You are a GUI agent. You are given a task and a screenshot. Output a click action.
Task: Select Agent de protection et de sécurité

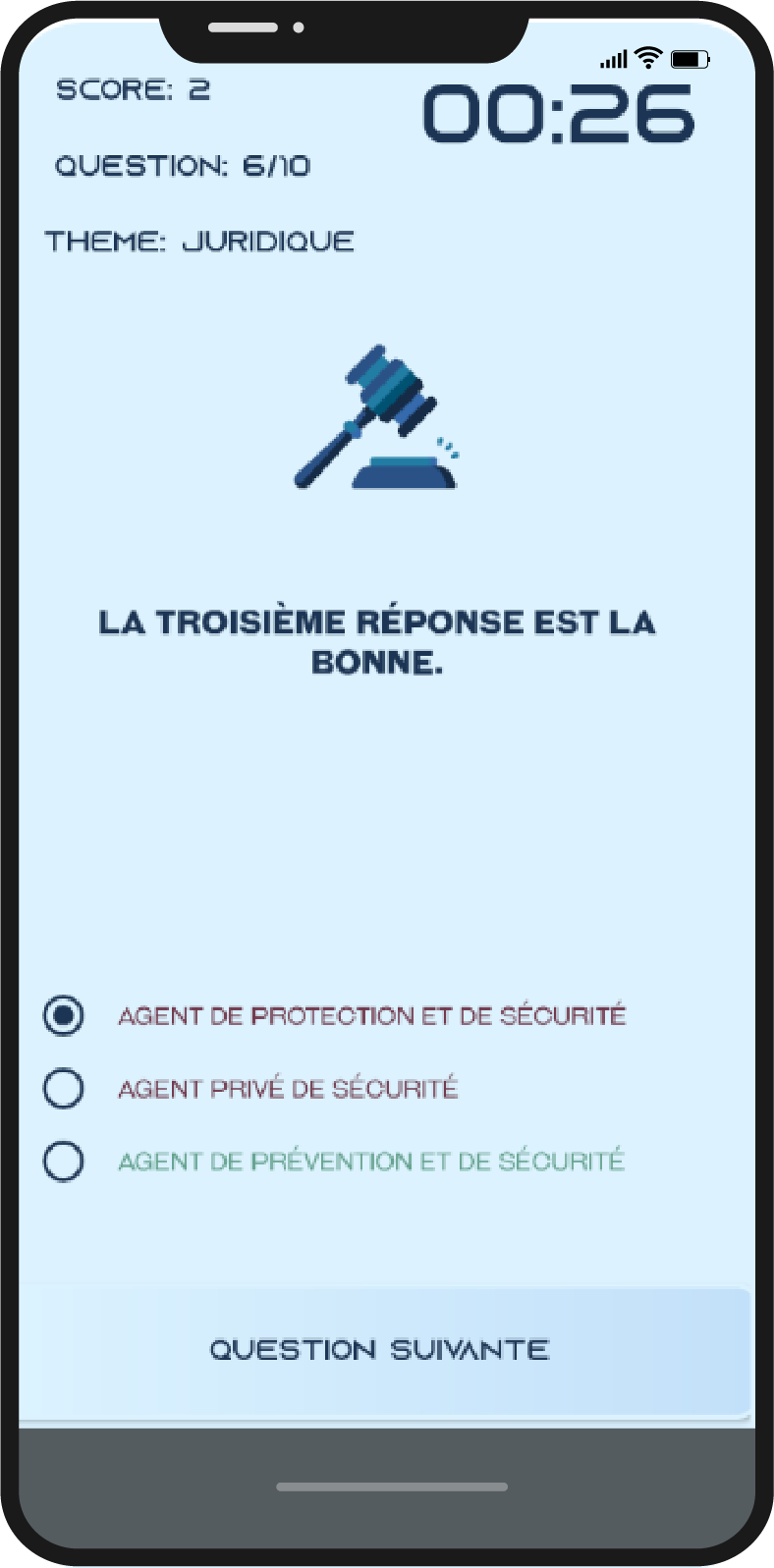tap(64, 1015)
